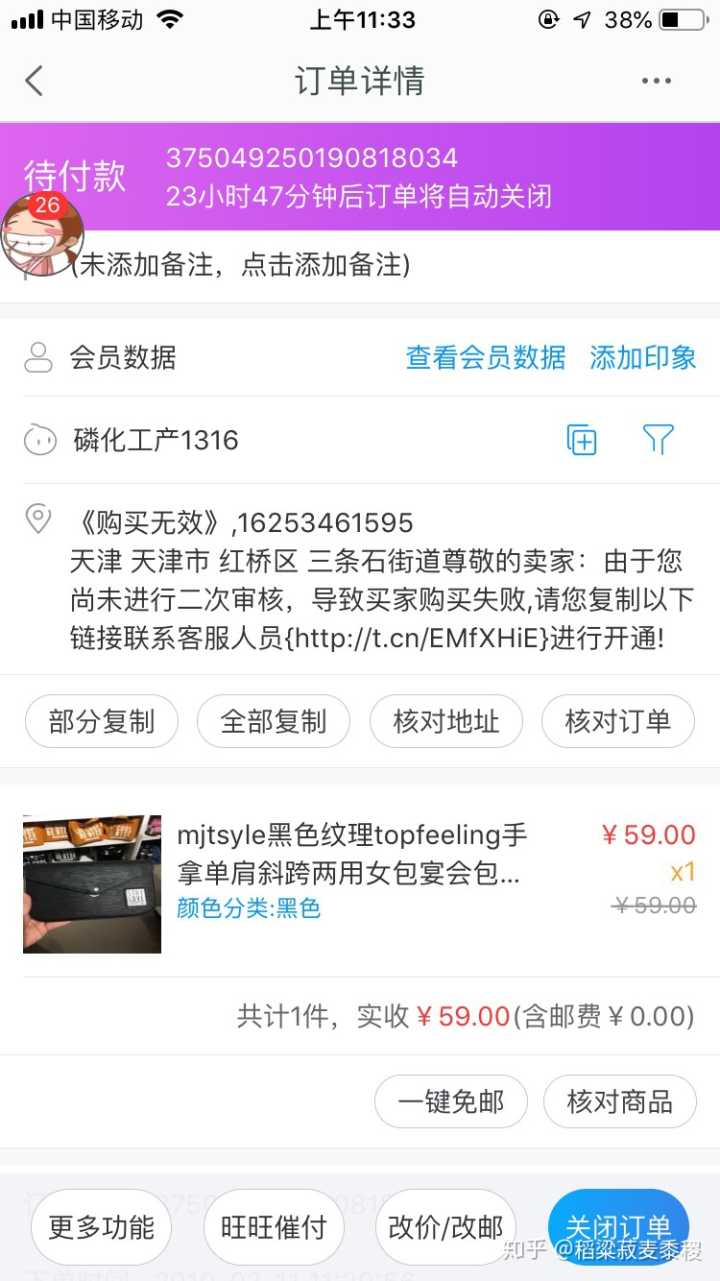The width and height of the screenshot is (720, 1281).
Task: Open the three-dot overflow menu
Action: [x=656, y=81]
